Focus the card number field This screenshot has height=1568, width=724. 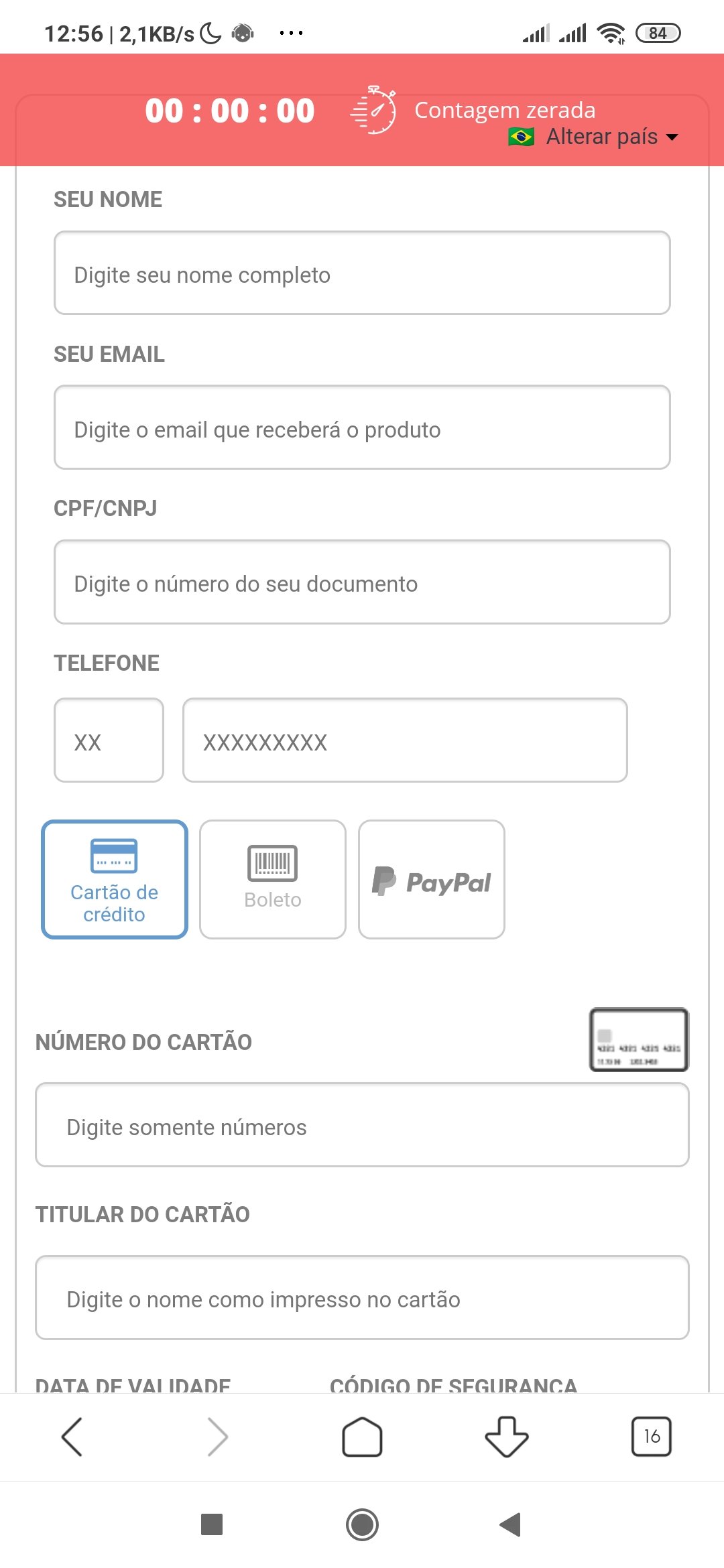362,1126
